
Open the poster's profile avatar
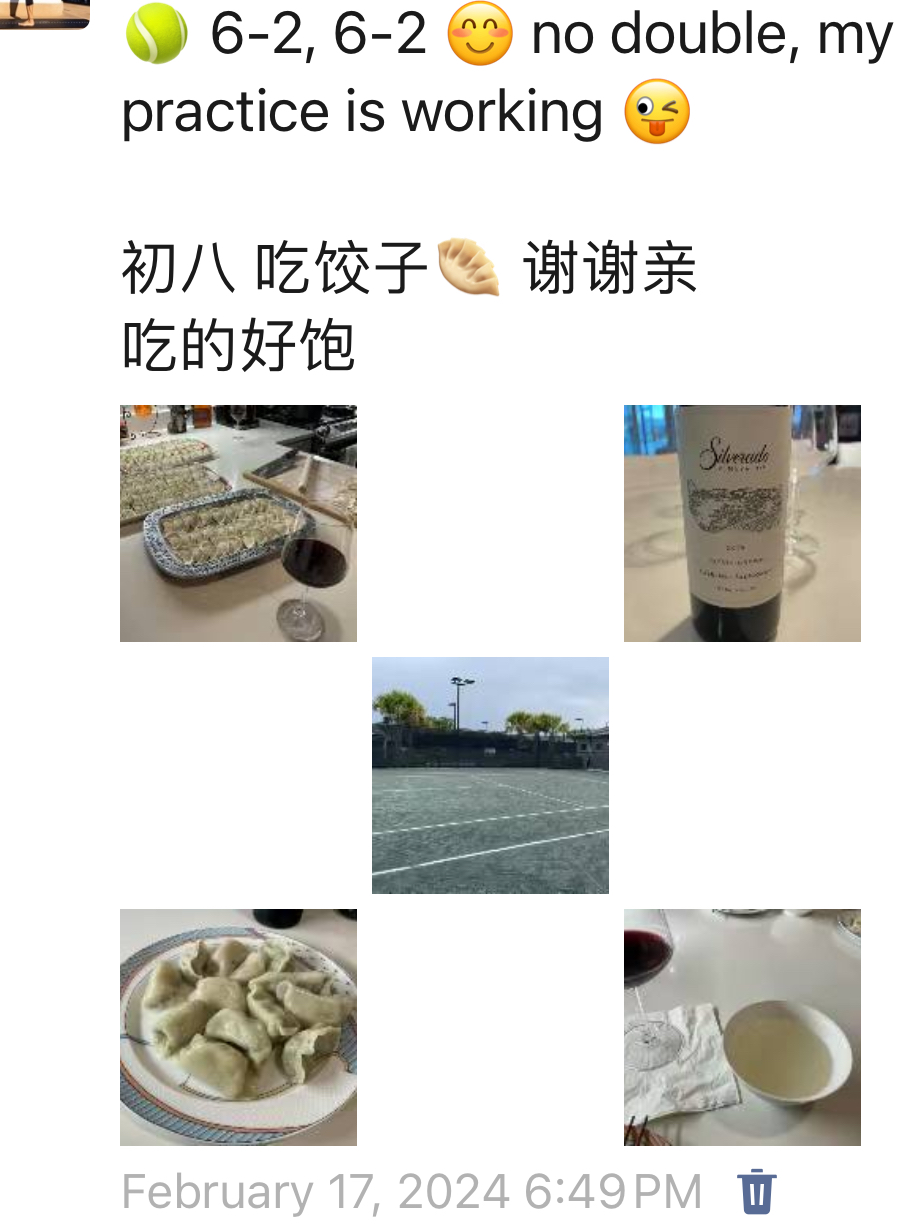(45, 12)
